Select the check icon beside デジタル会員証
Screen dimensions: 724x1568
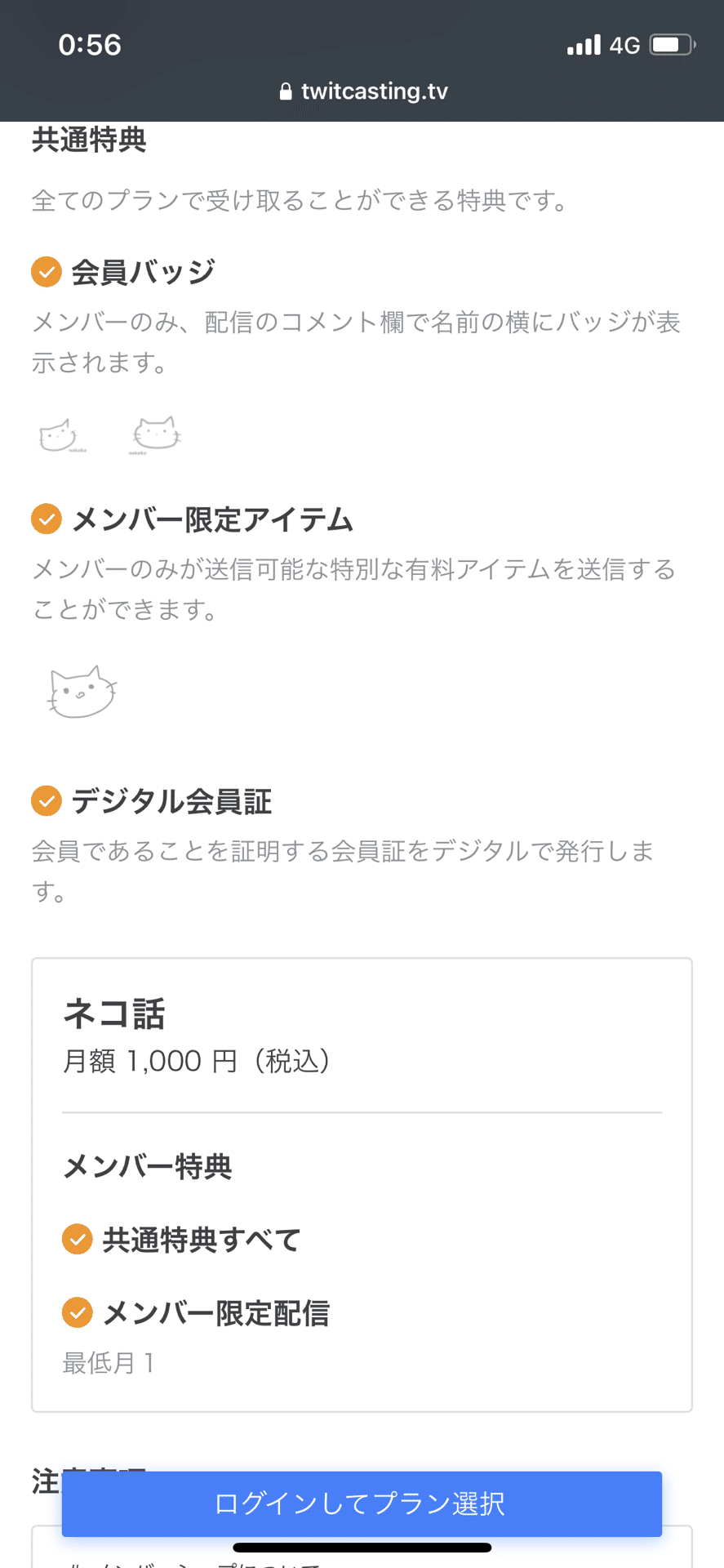point(46,802)
